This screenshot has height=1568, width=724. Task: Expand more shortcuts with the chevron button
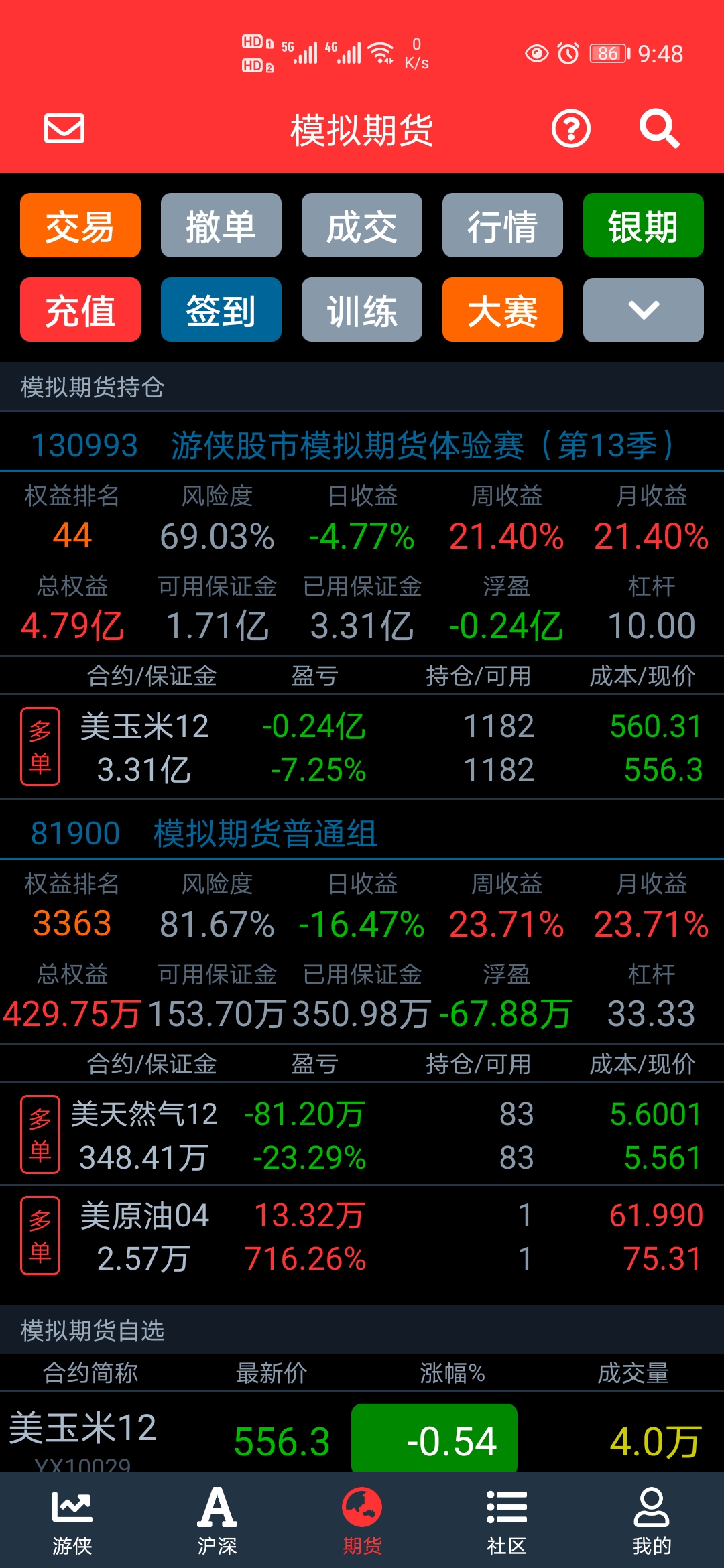pyautogui.click(x=644, y=310)
